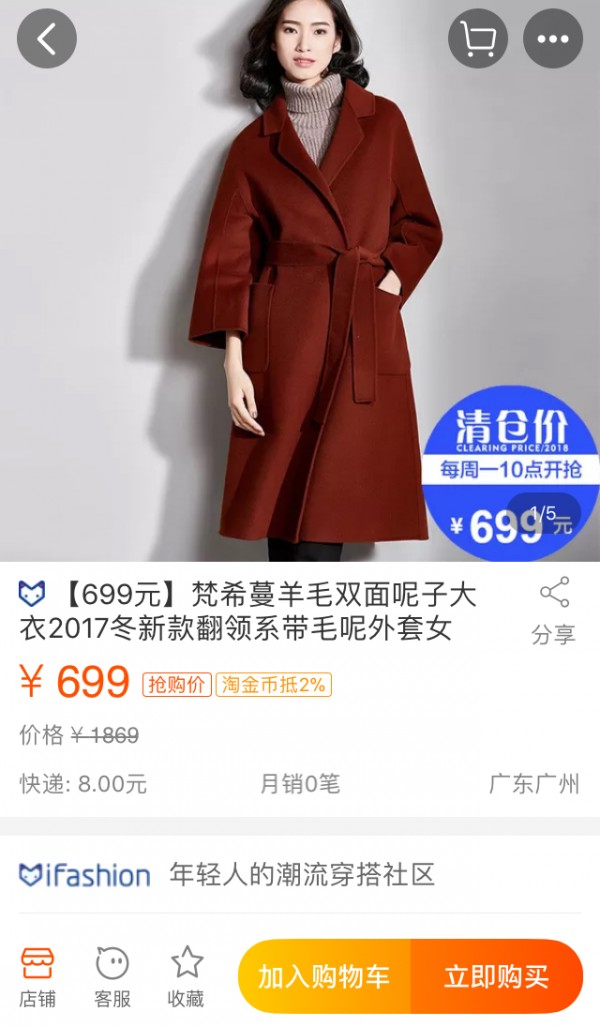
Task: Tap 立即购买 to buy now
Action: click(497, 977)
